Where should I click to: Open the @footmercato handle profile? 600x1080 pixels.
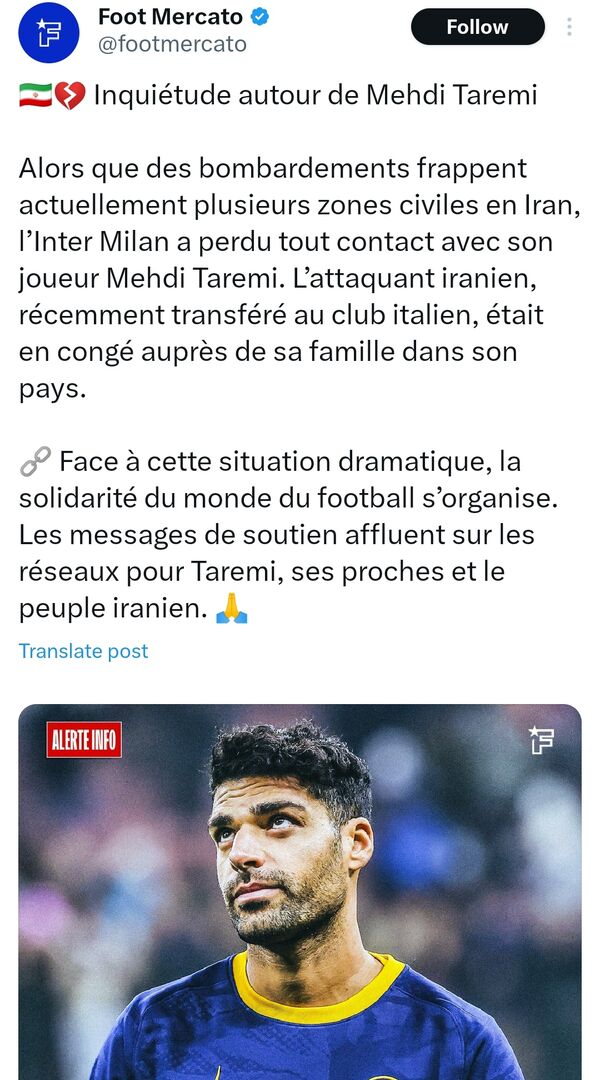(172, 45)
